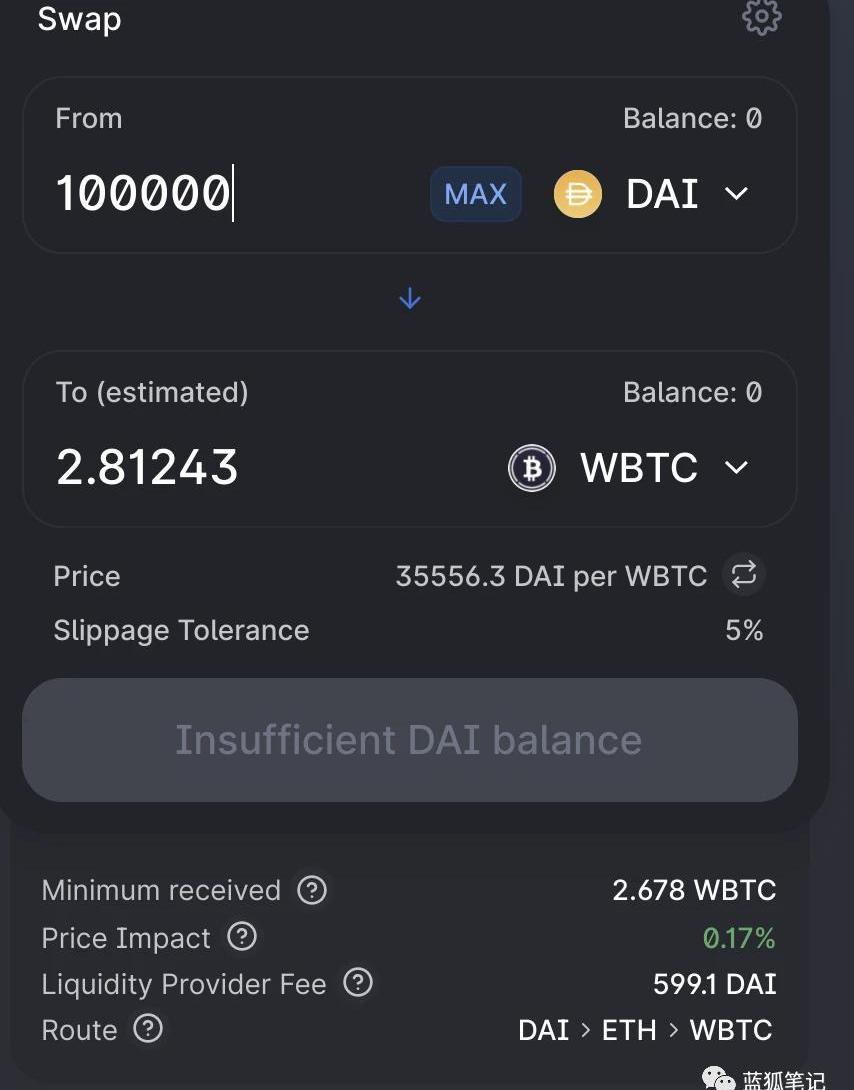854x1090 pixels.
Task: Flip swap direction with the arrow
Action: click(x=410, y=299)
